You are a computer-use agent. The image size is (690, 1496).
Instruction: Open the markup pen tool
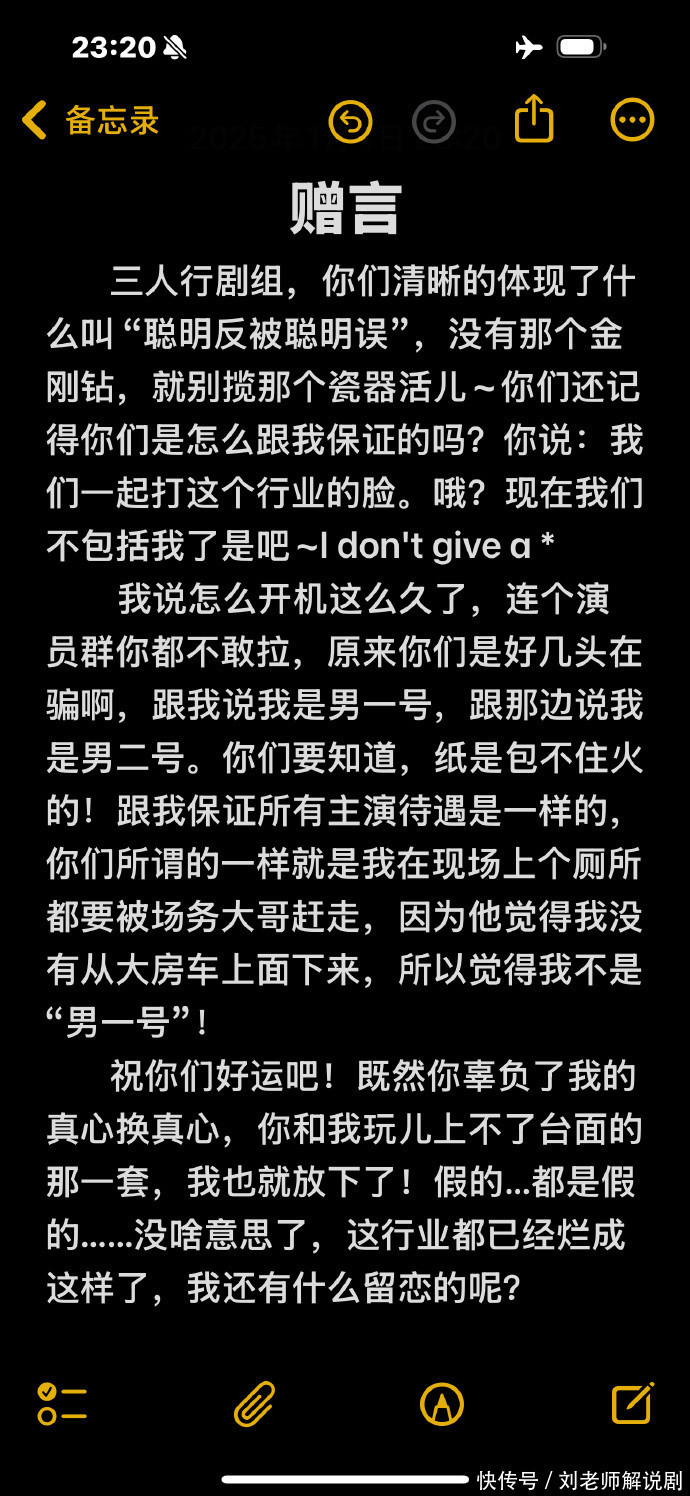pos(442,1403)
